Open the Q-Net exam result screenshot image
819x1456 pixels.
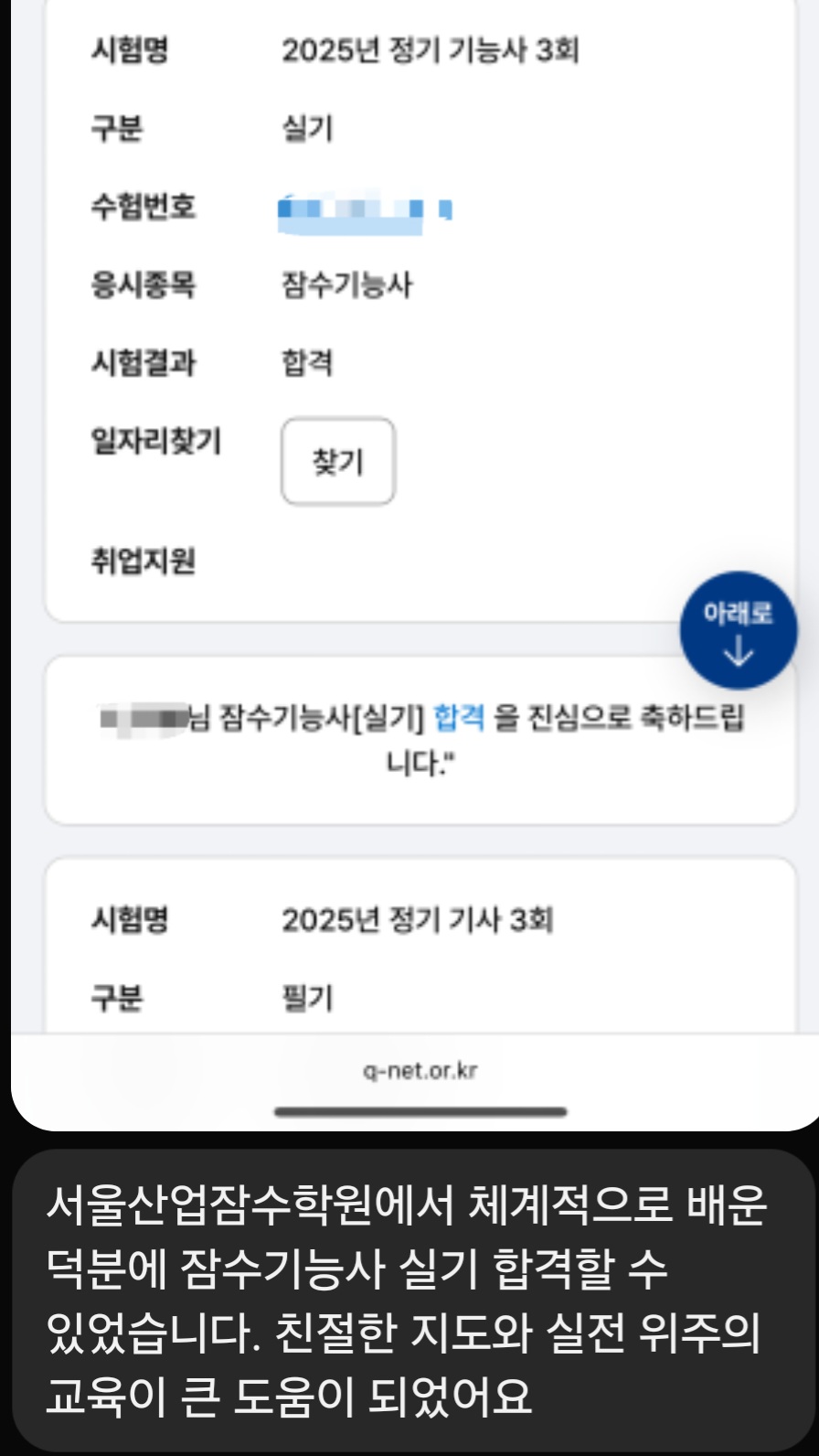coord(411,549)
